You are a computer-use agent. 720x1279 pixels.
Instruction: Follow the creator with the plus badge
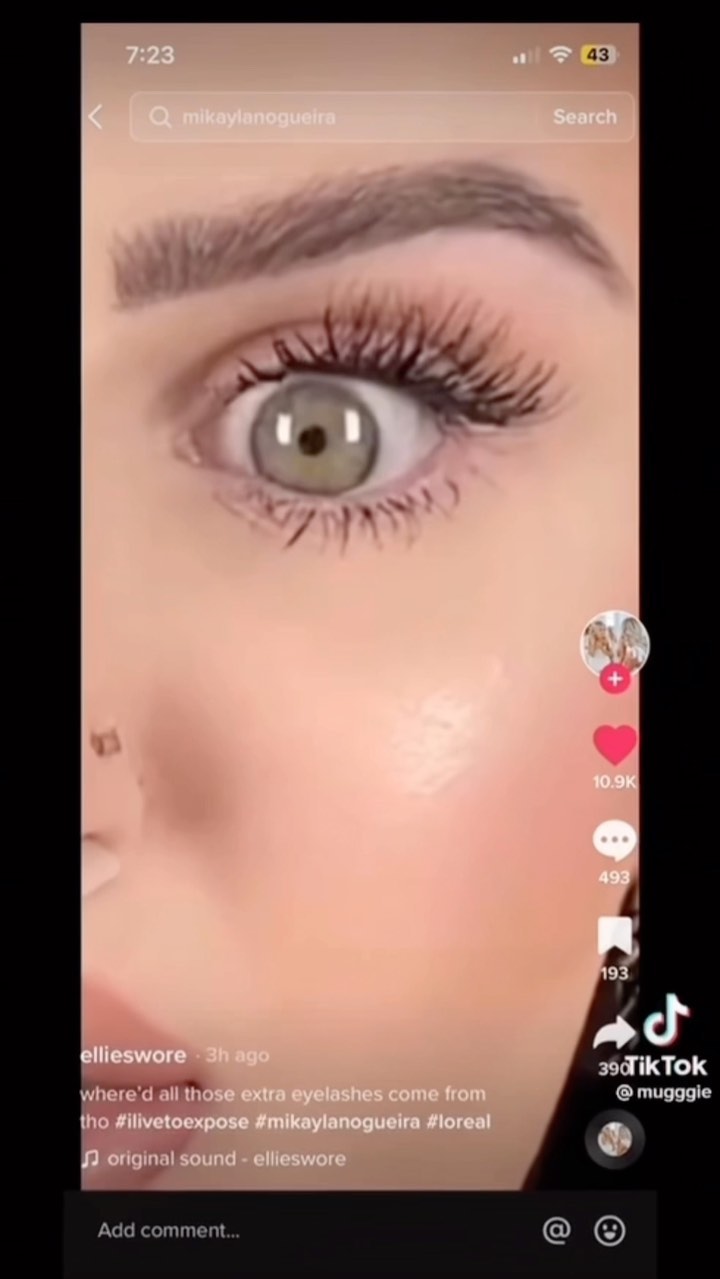click(x=614, y=680)
